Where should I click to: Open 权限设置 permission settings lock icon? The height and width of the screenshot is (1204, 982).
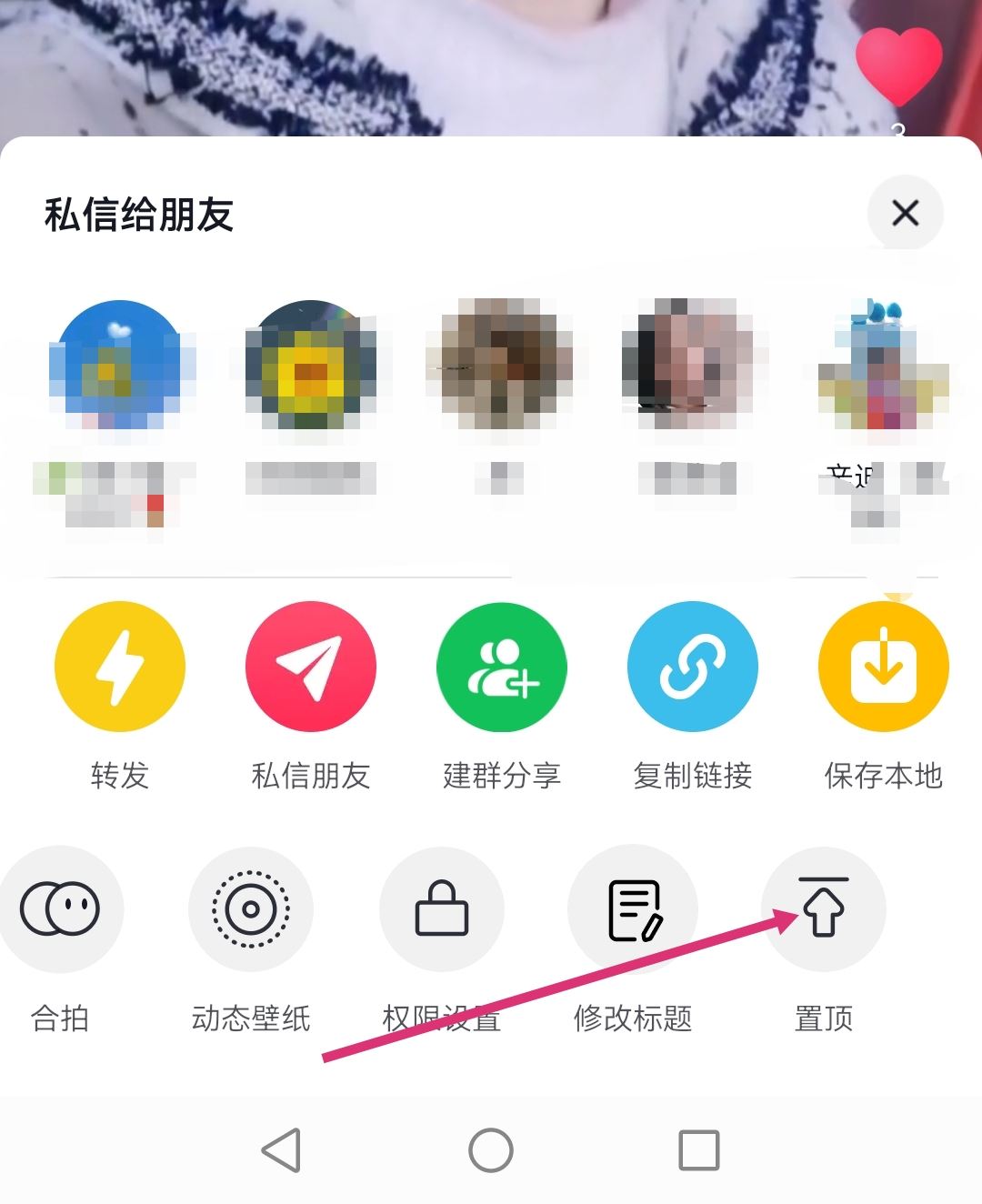point(441,909)
